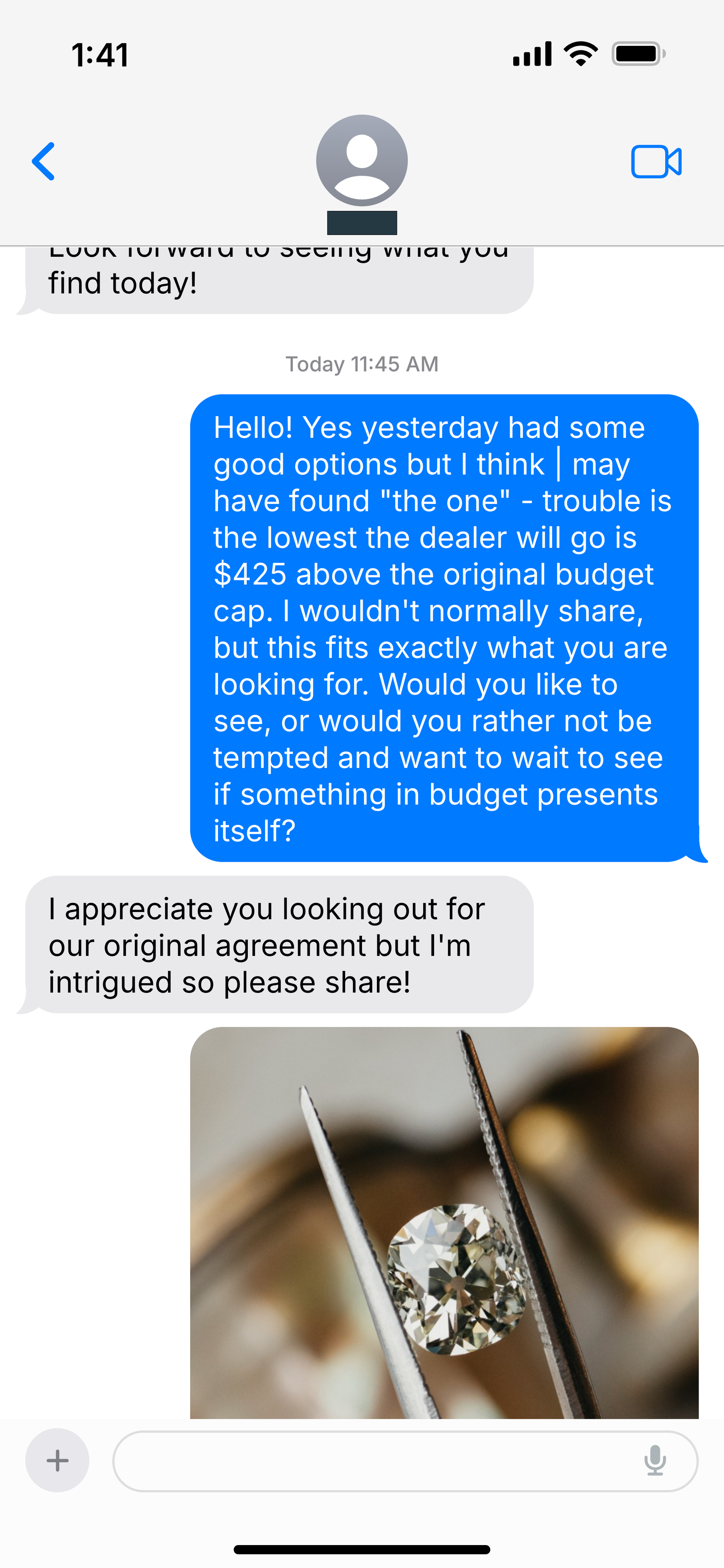The height and width of the screenshot is (1568, 724).
Task: Open the plus attachments menu
Action: click(57, 1460)
